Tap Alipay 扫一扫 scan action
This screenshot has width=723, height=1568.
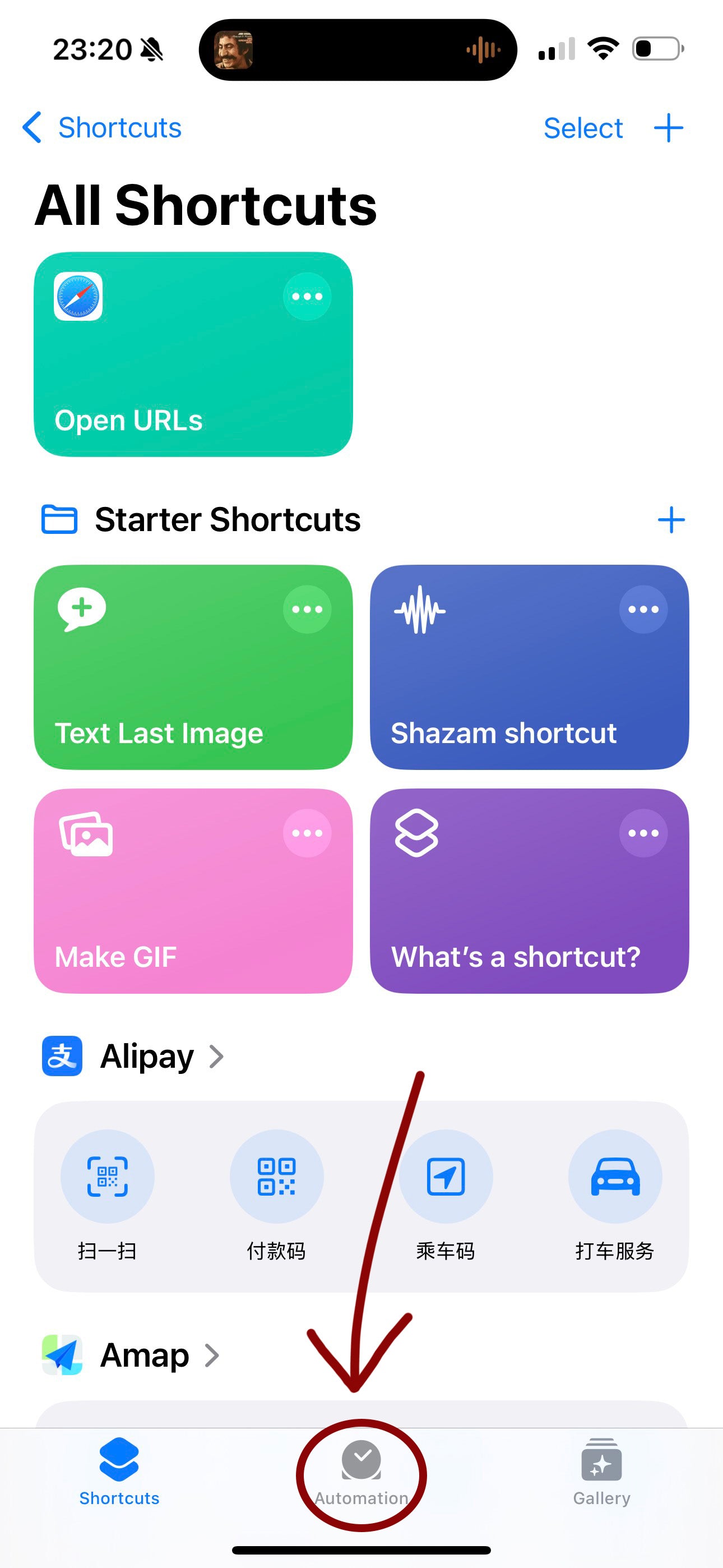(x=107, y=1177)
